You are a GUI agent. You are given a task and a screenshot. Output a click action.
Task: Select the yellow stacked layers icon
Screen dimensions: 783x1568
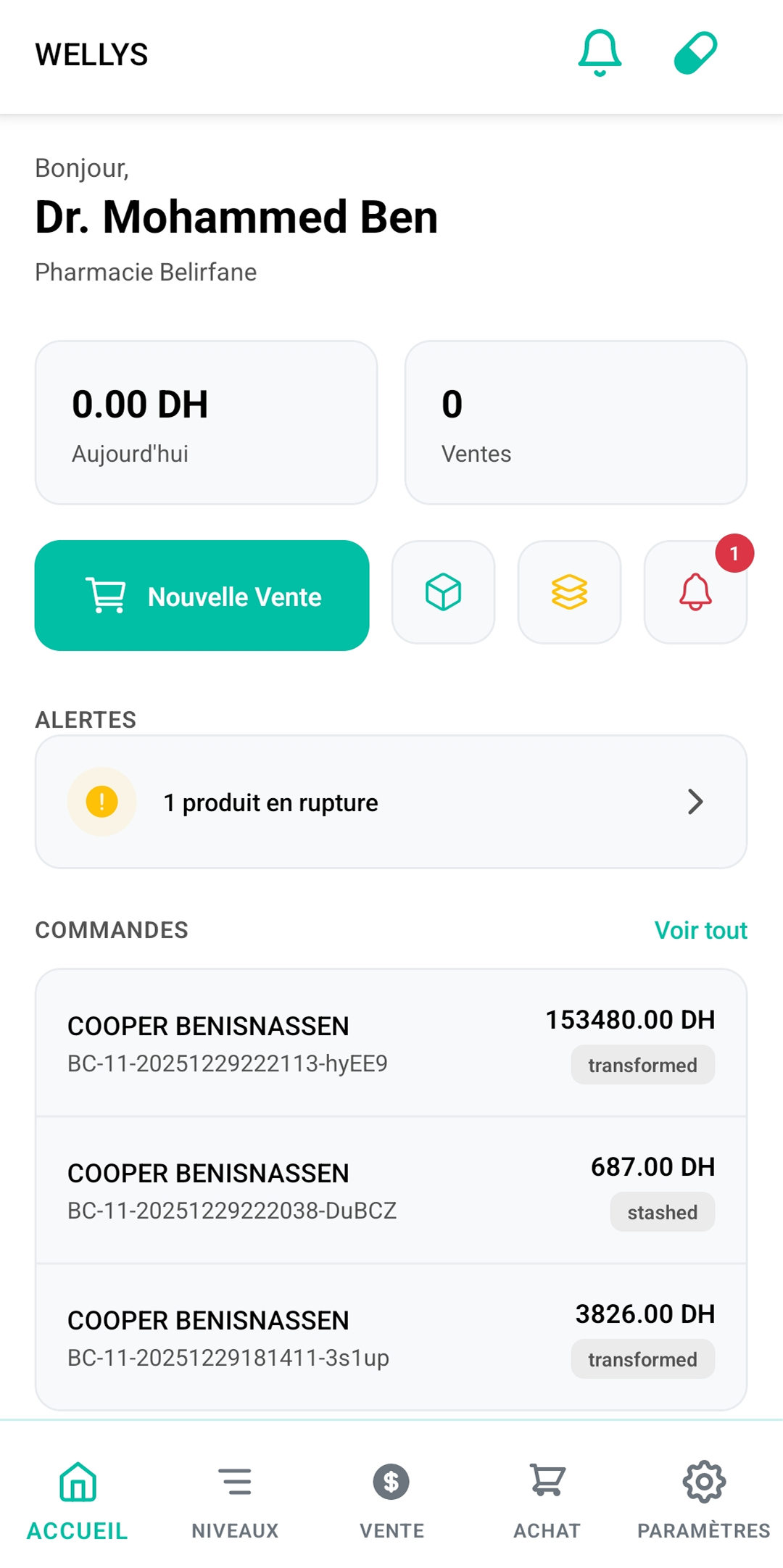(570, 593)
